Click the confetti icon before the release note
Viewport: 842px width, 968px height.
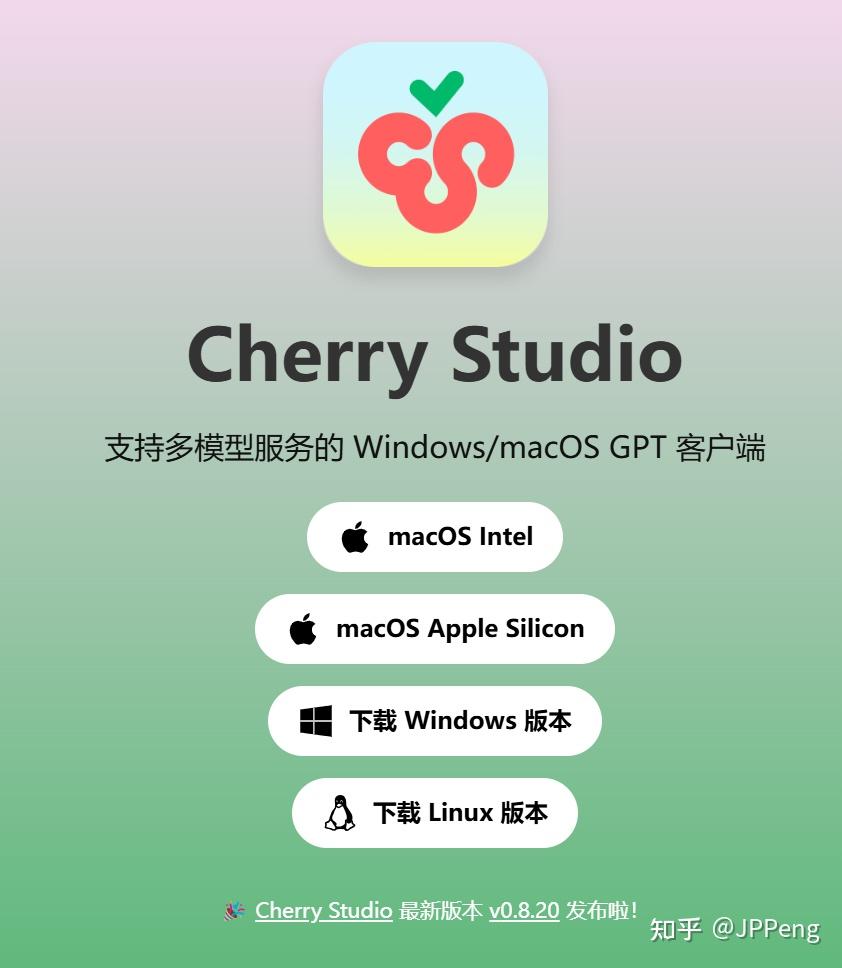(234, 911)
